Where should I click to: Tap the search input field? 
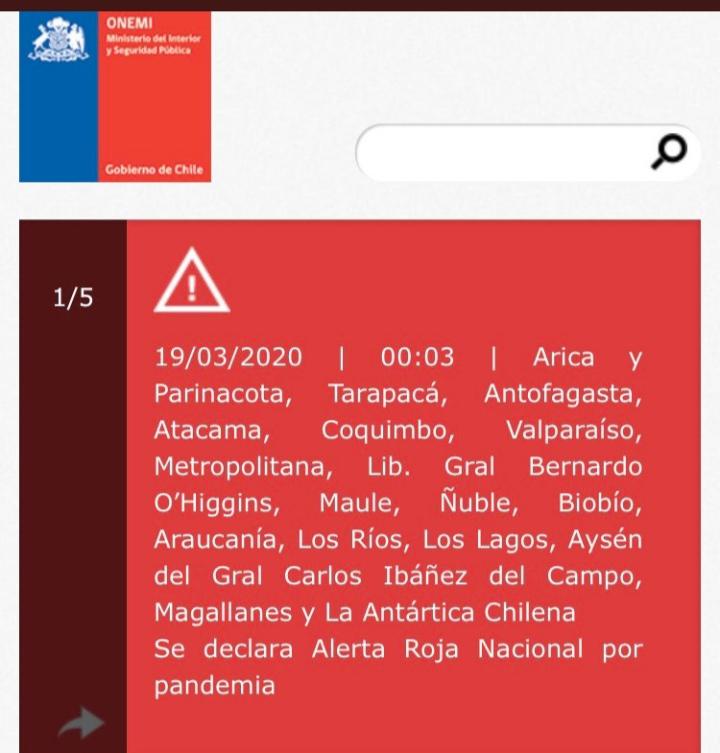coord(500,153)
